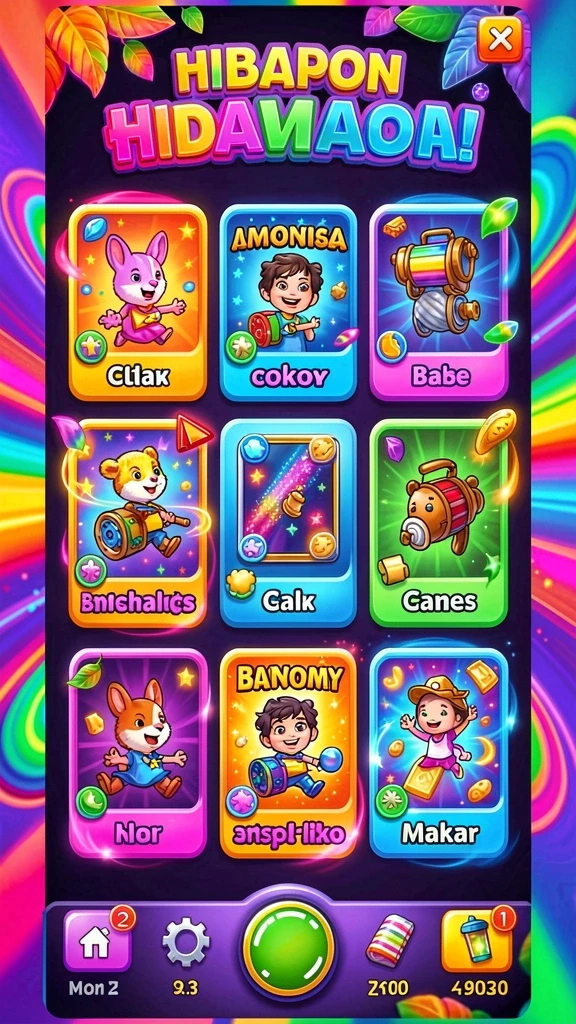Viewport: 576px width, 1024px height.
Task: Open the Nor fox card
Action: click(x=138, y=752)
